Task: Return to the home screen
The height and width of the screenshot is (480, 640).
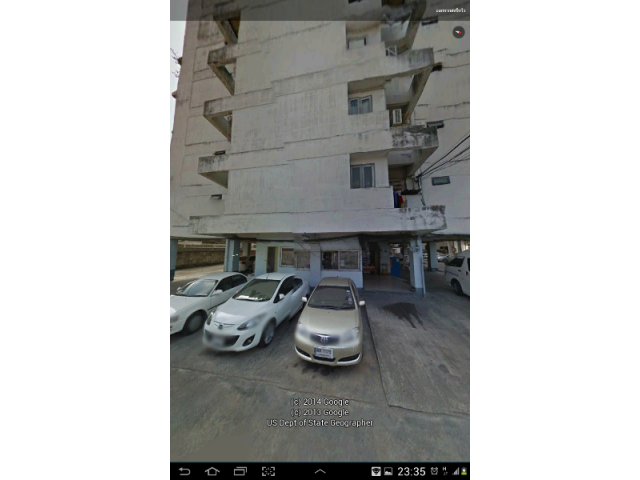Action: pos(212,471)
